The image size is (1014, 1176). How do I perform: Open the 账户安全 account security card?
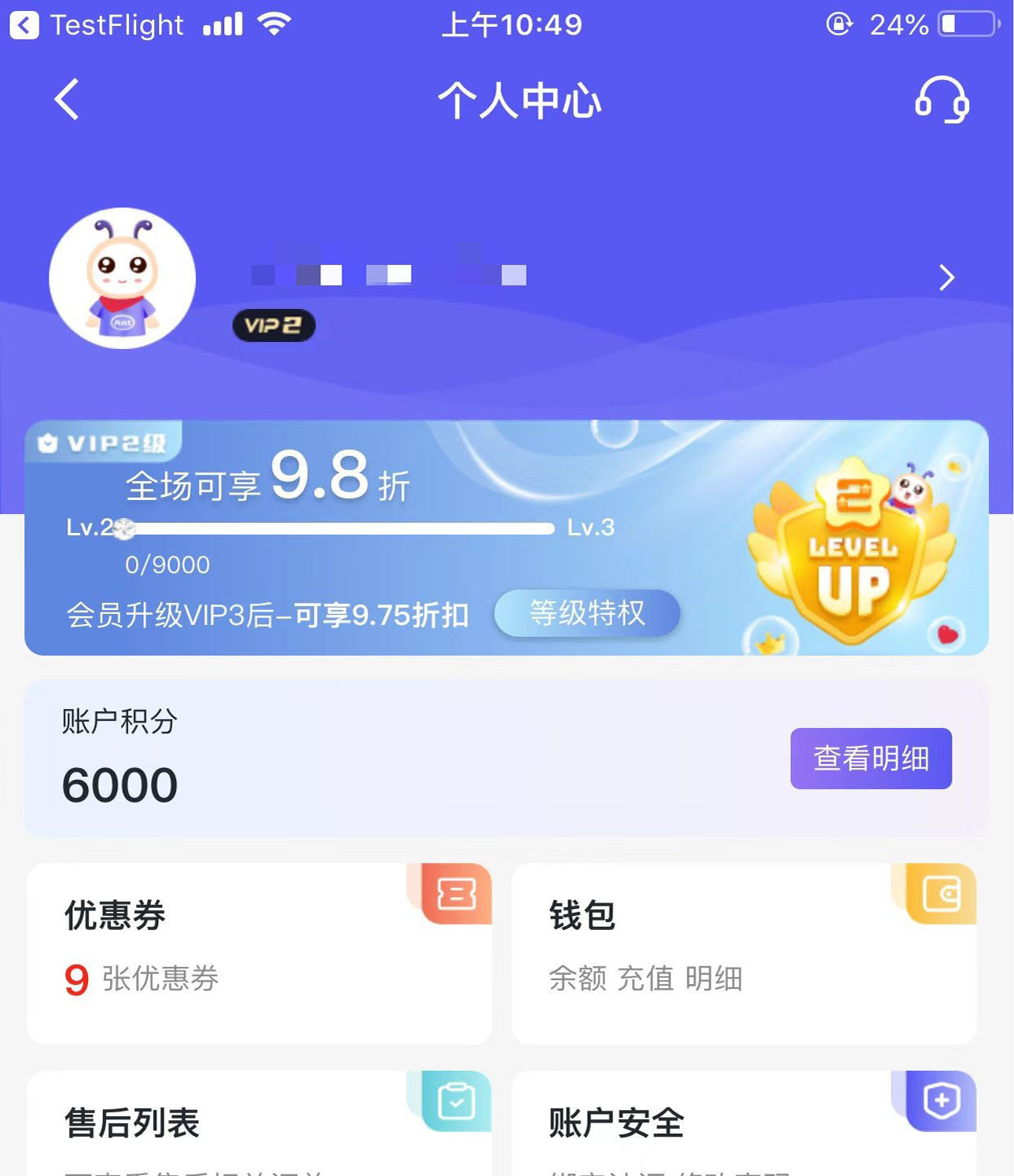click(744, 1124)
